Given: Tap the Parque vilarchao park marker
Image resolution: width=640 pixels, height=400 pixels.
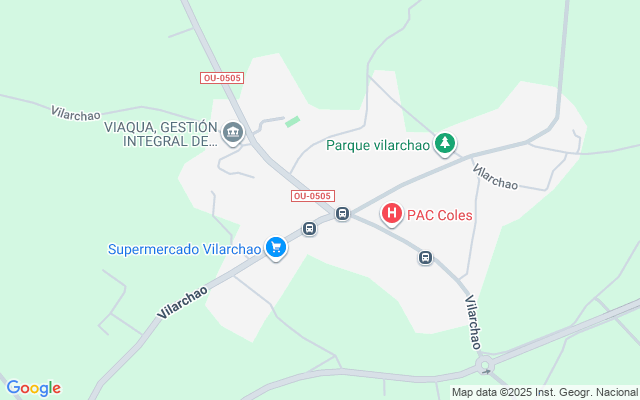Looking at the screenshot, I should tap(445, 144).
